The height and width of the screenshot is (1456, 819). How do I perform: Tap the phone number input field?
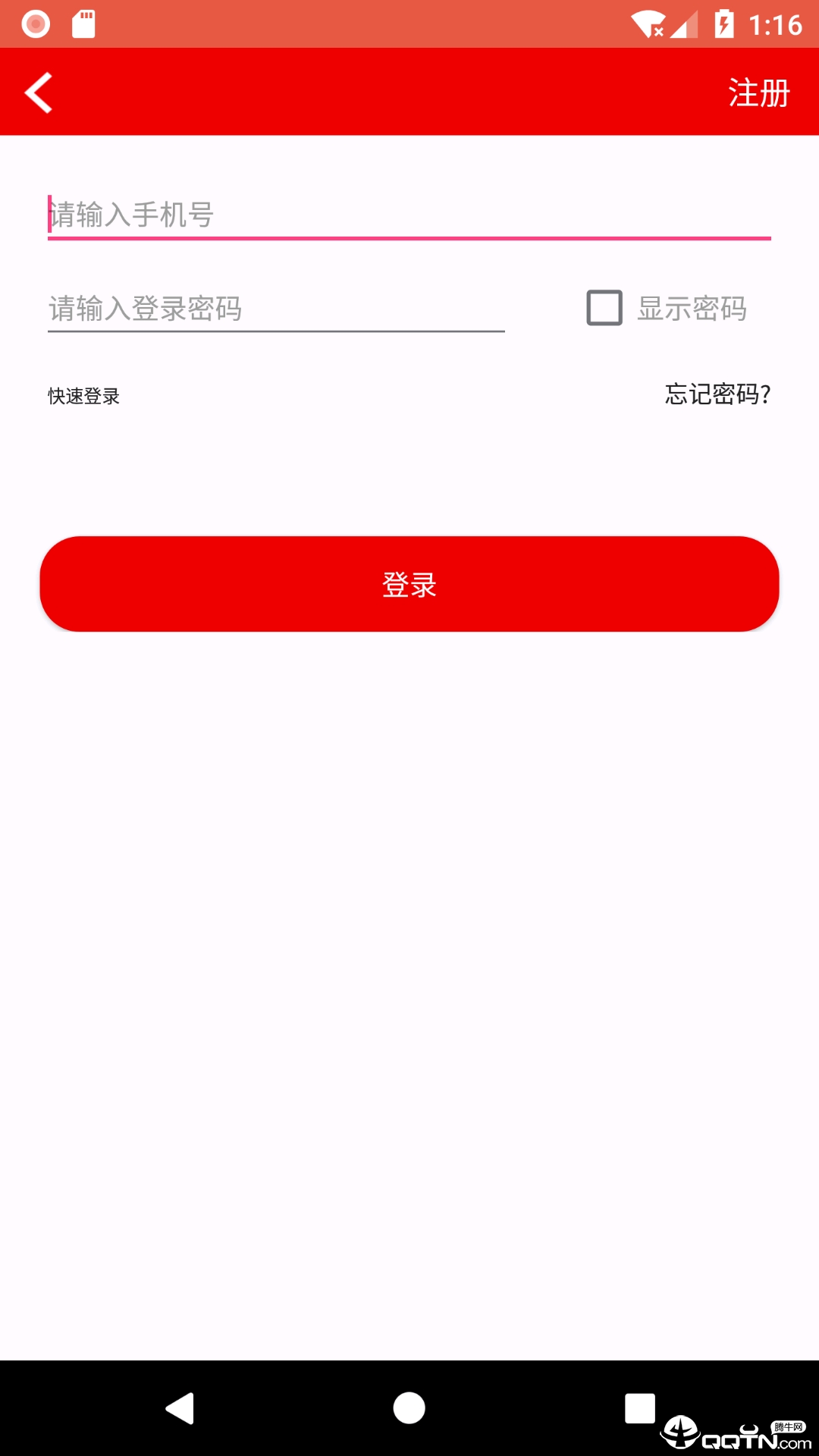click(409, 215)
